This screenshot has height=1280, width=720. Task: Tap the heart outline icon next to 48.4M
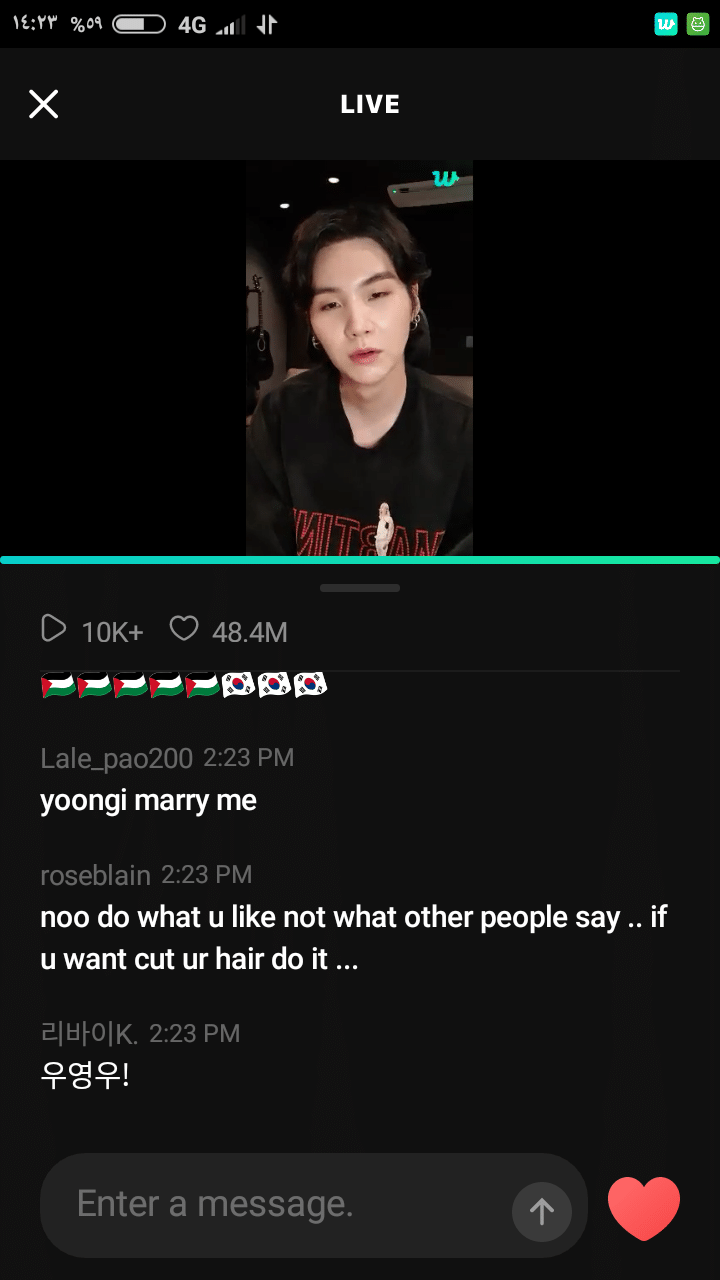tap(183, 629)
